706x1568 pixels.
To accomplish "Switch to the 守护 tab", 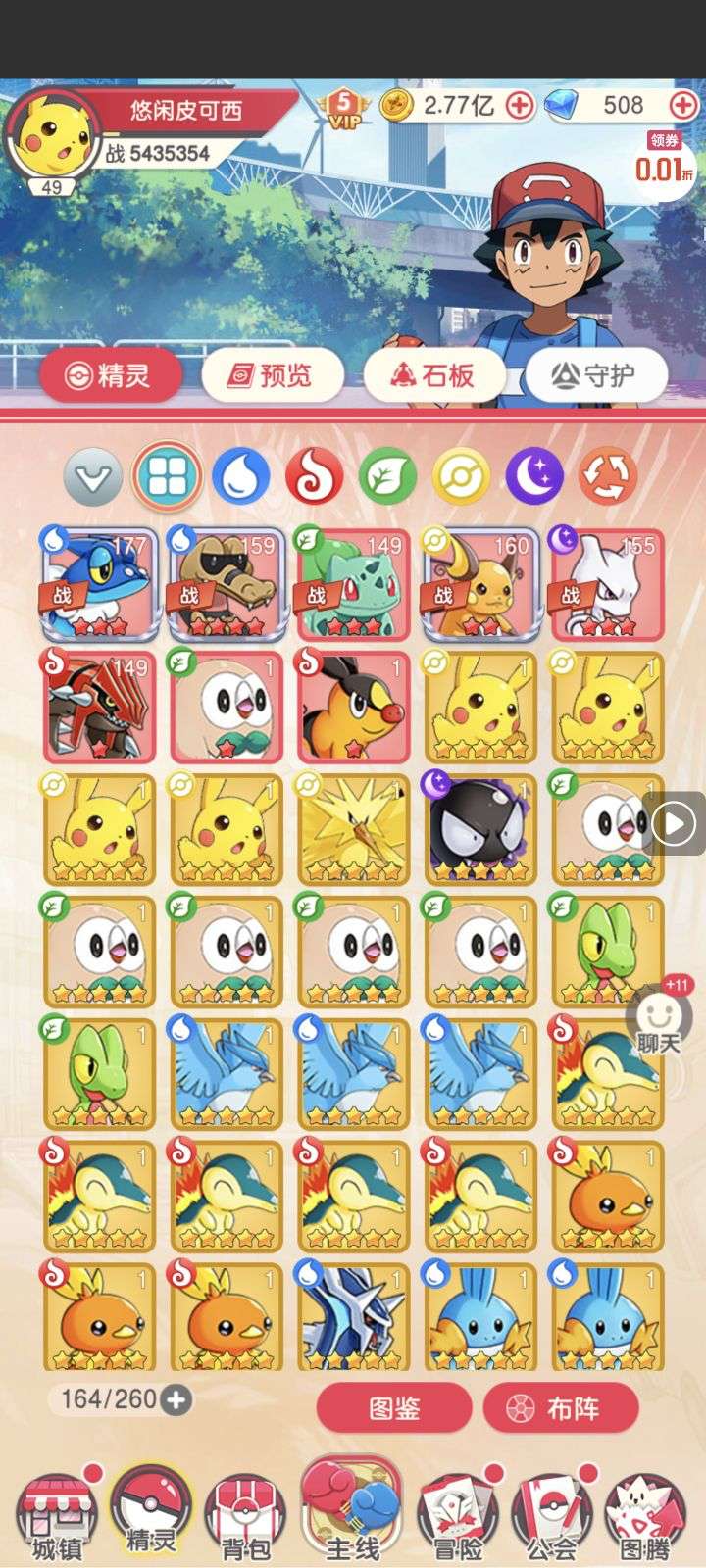I will click(x=596, y=374).
